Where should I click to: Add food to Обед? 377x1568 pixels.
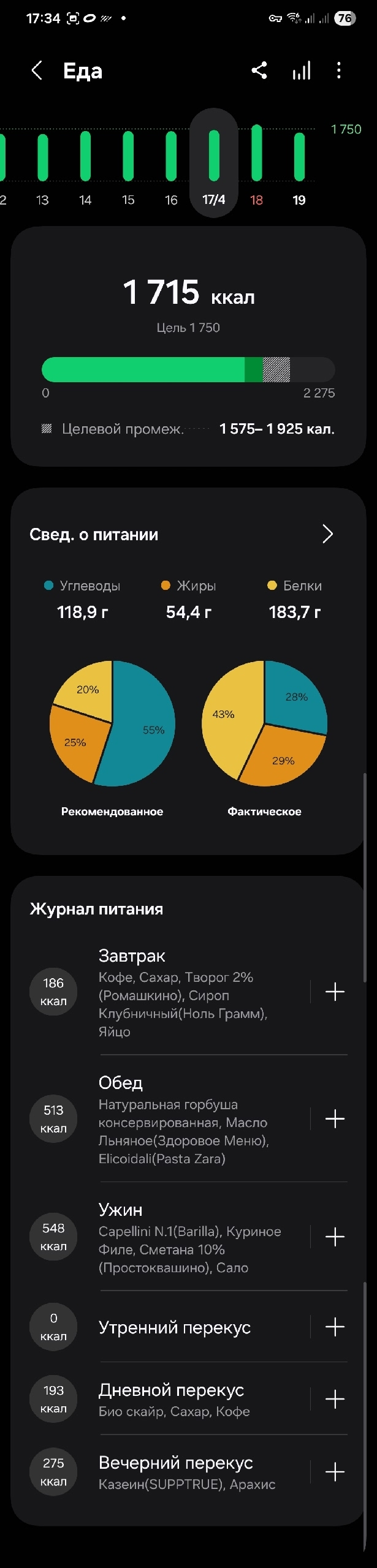click(335, 1119)
